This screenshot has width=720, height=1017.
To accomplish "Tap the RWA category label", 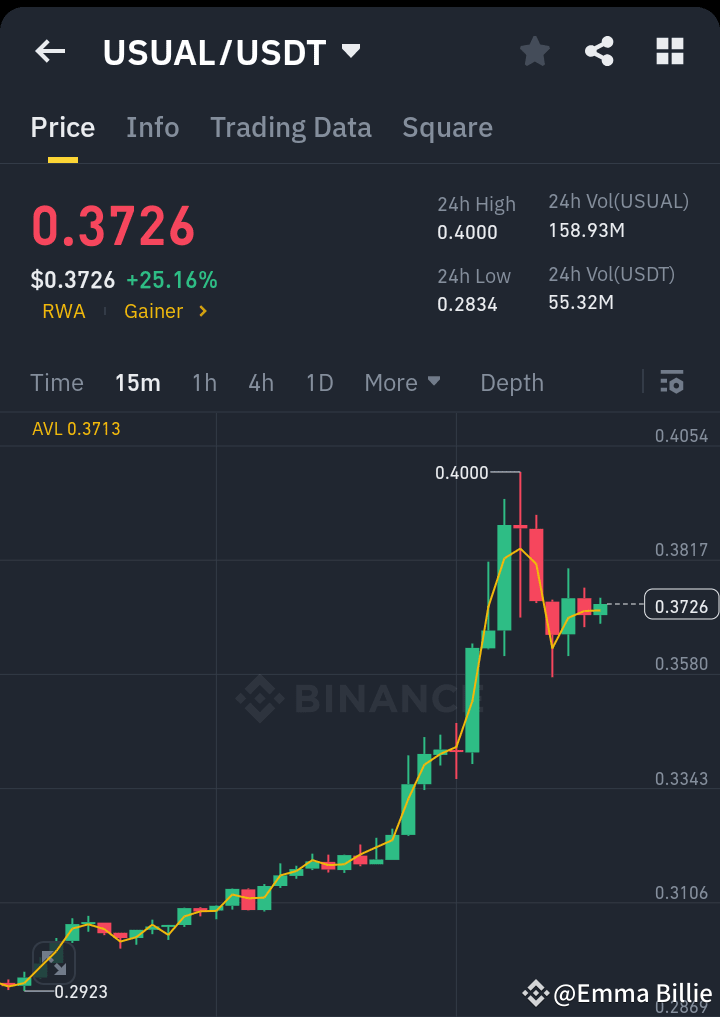I will point(63,311).
